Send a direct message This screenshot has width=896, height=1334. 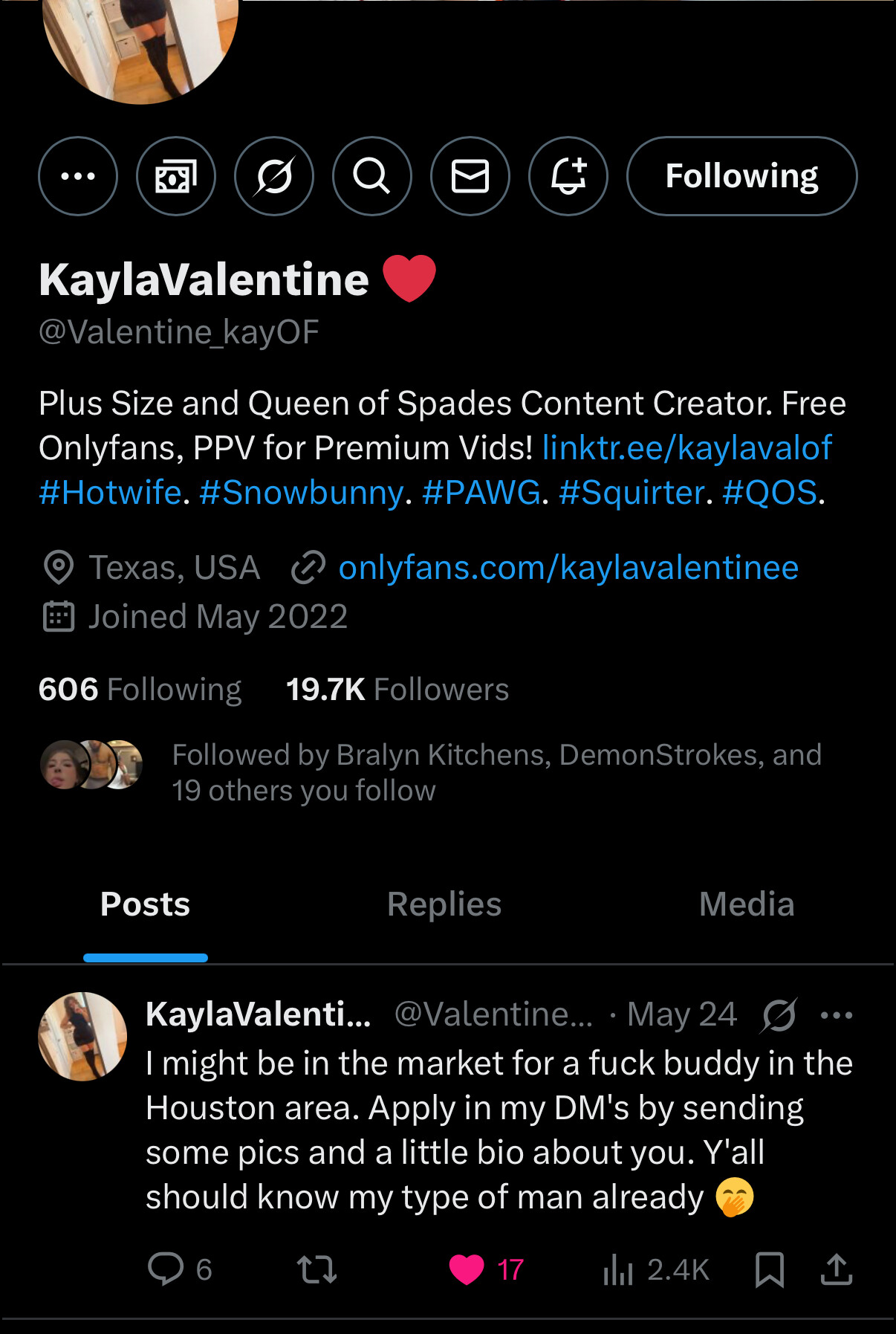point(470,176)
